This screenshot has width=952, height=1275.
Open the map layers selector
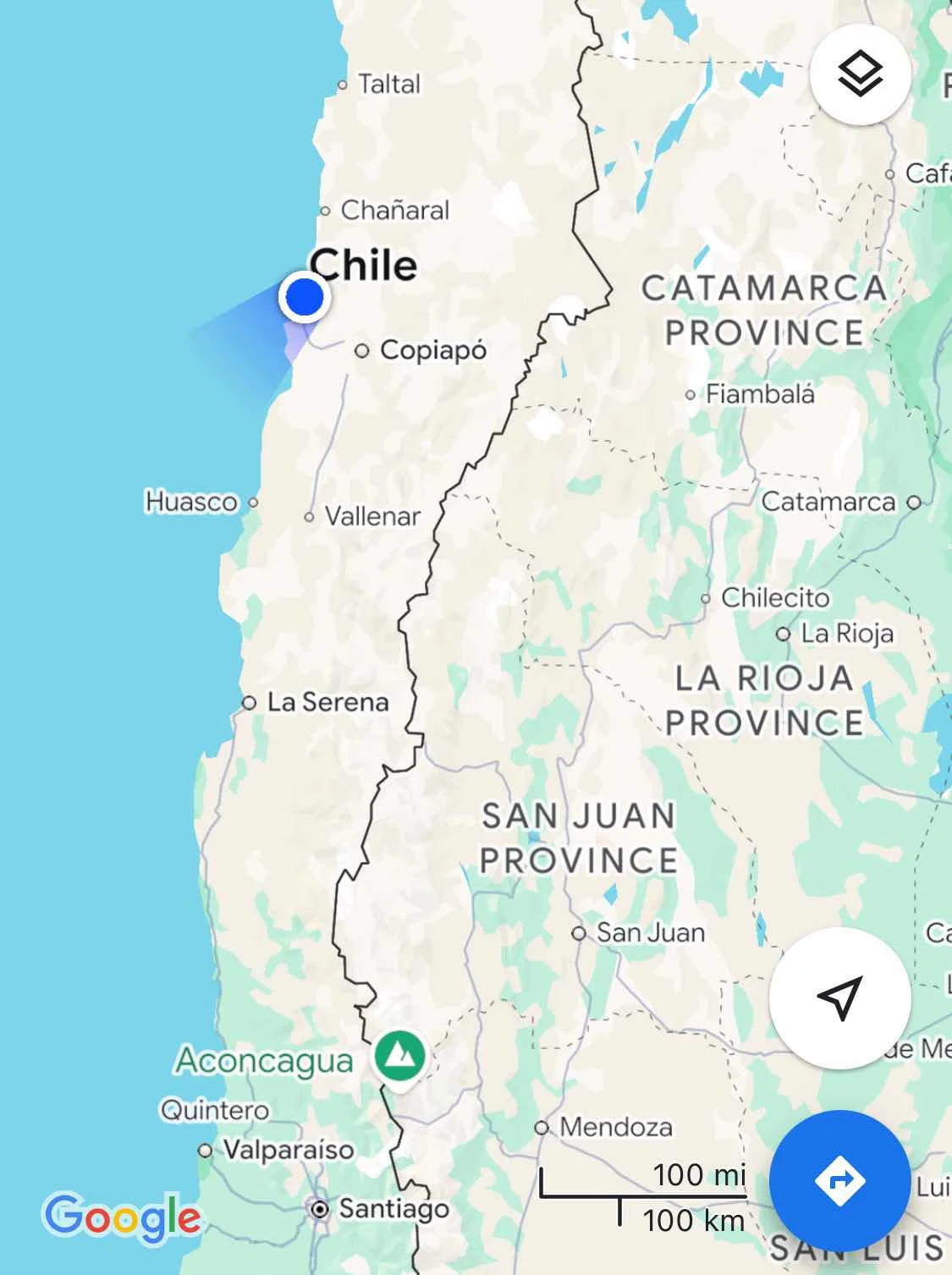[860, 75]
